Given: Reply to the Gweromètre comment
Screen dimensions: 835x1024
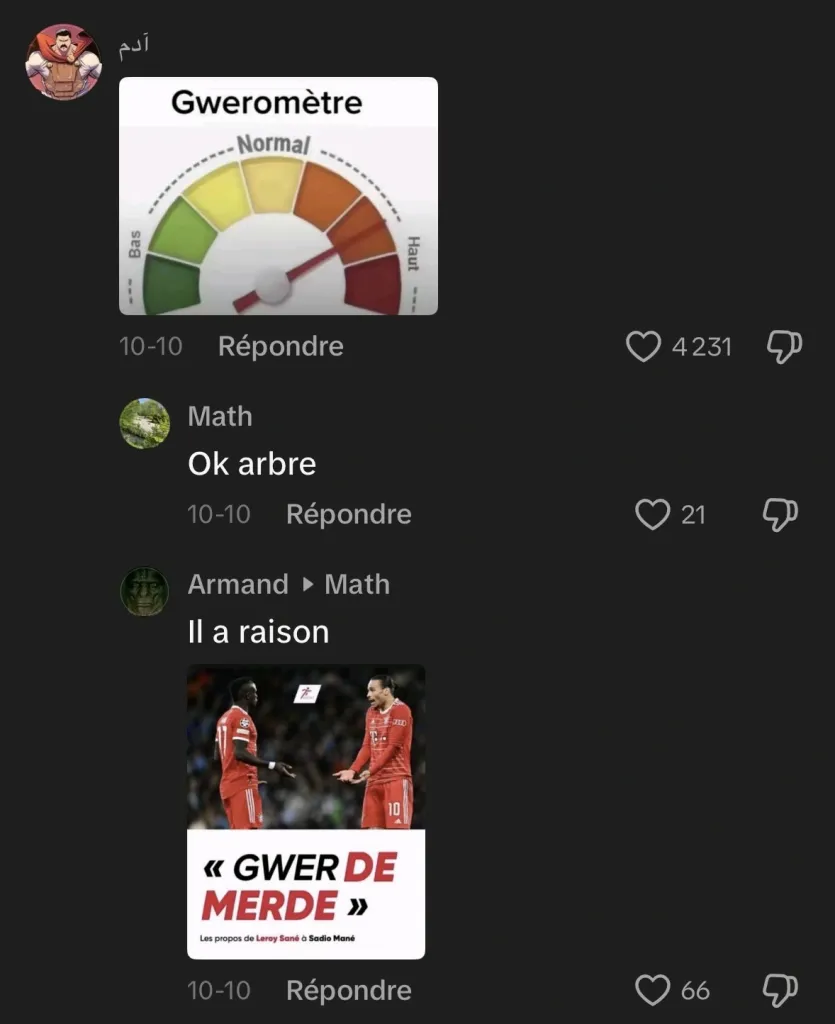Looking at the screenshot, I should [x=280, y=346].
